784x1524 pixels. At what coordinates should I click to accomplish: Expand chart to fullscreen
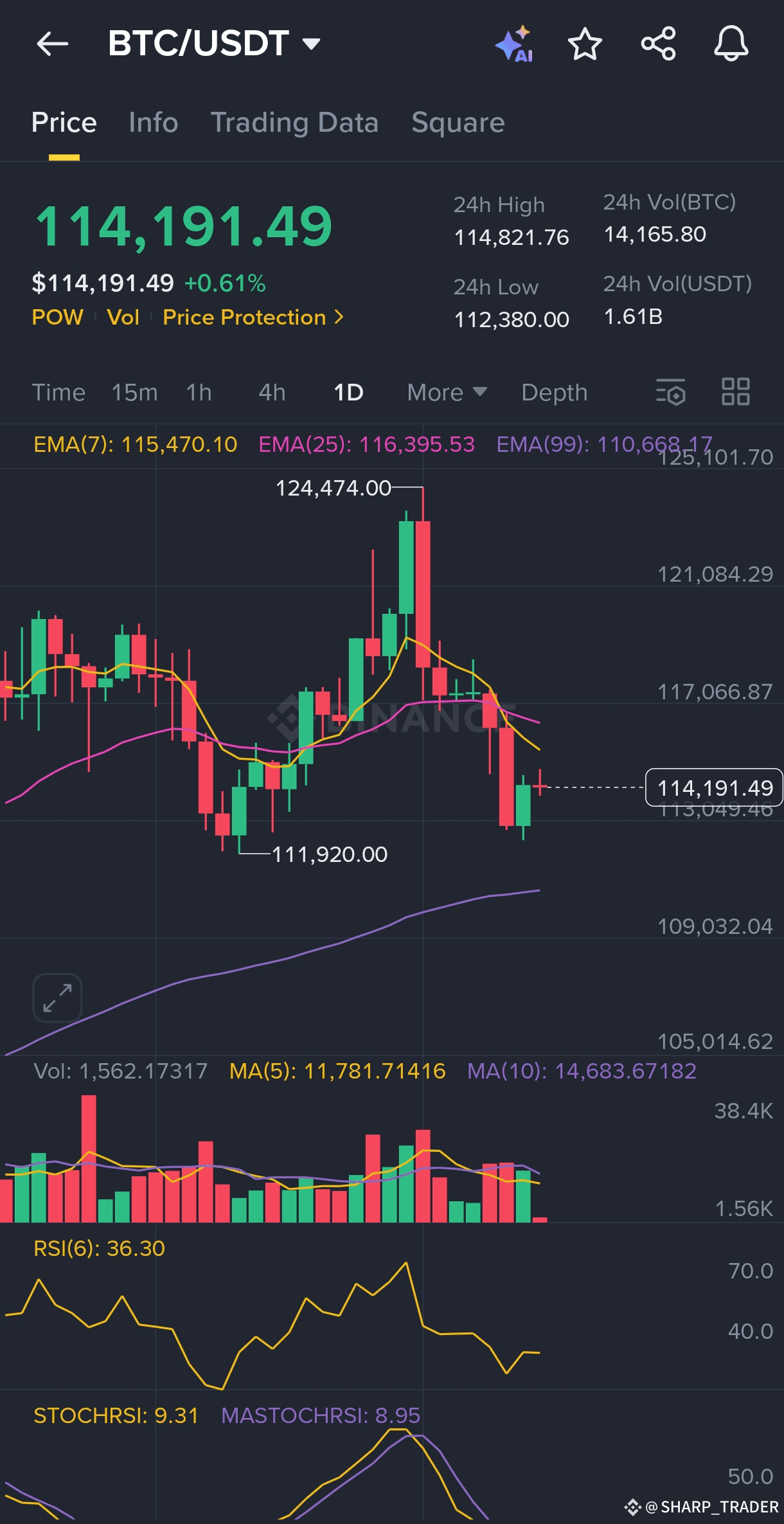click(x=57, y=998)
